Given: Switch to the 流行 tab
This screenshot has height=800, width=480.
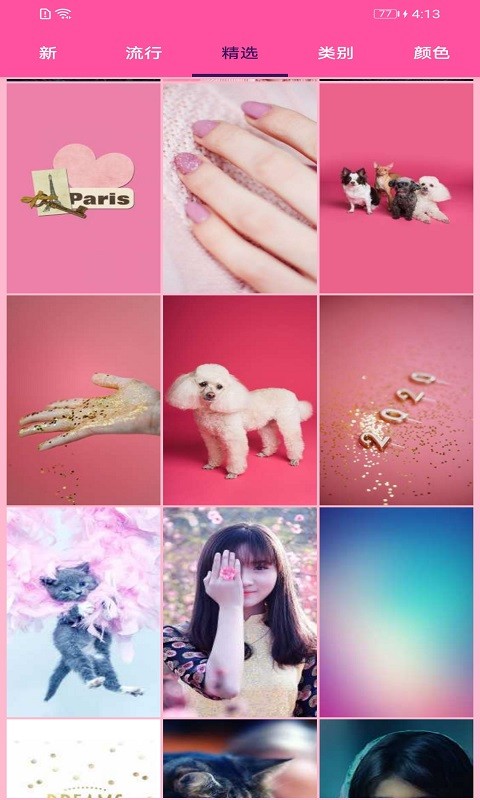Looking at the screenshot, I should pos(144,53).
